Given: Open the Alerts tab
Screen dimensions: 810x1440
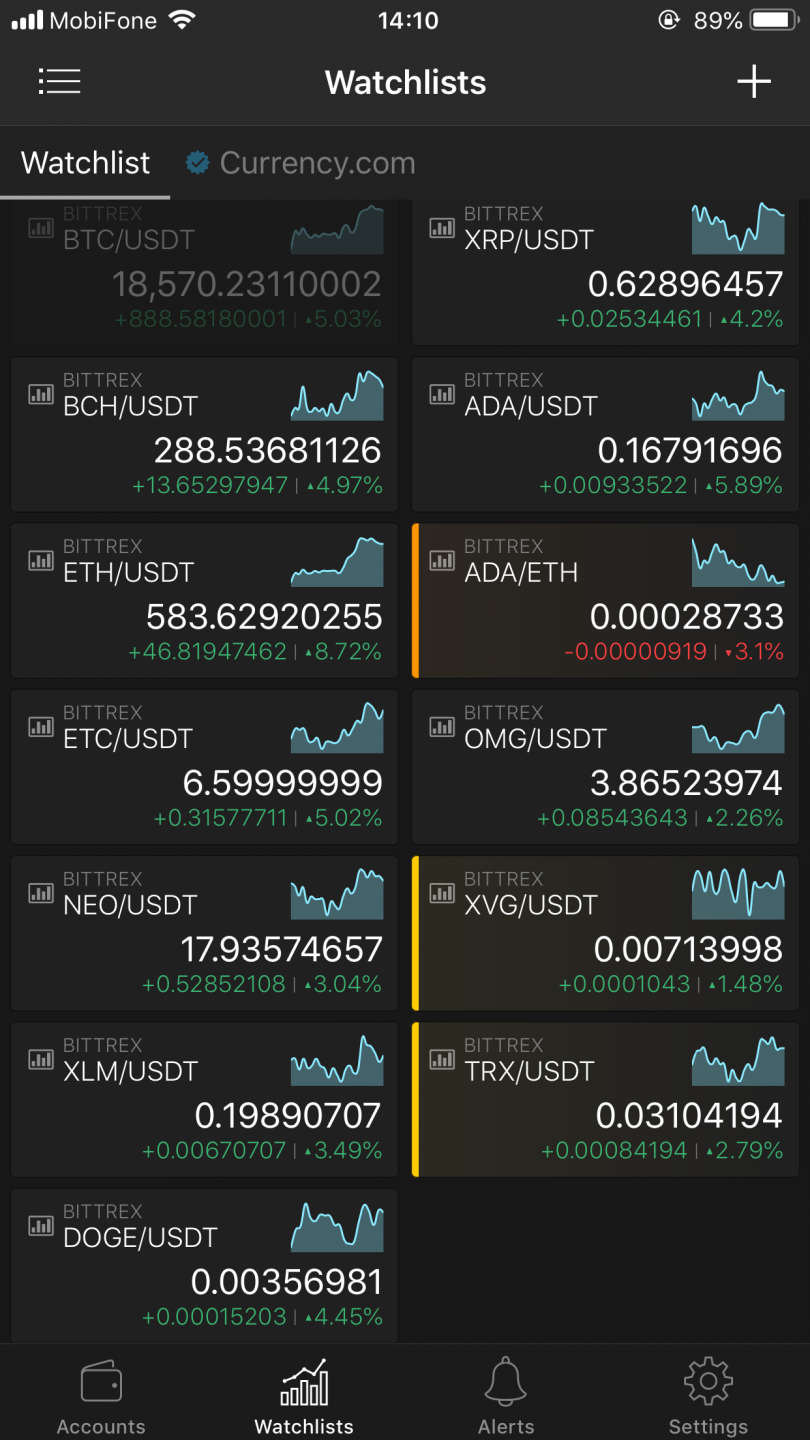Looking at the screenshot, I should [506, 1395].
